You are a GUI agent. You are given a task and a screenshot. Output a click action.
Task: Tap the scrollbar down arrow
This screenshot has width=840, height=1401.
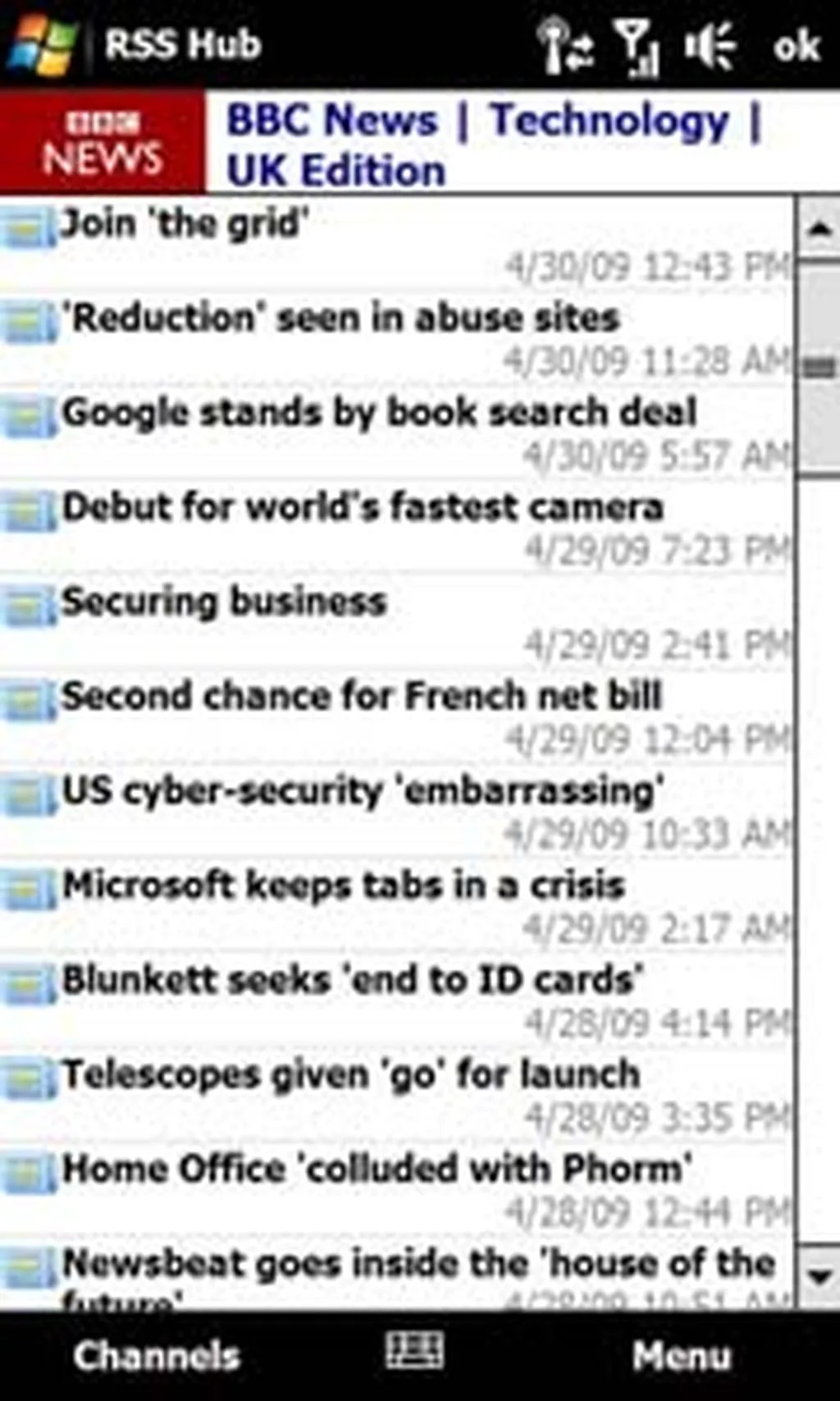[x=819, y=1276]
